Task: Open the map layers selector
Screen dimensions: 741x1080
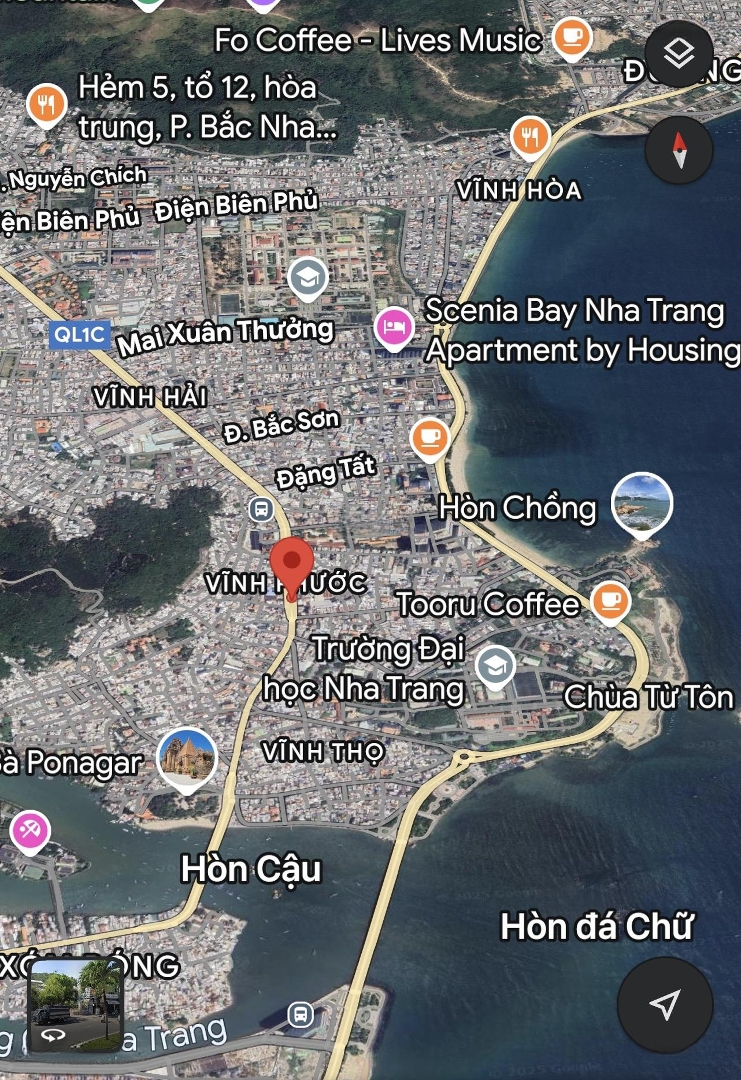Action: click(679, 54)
